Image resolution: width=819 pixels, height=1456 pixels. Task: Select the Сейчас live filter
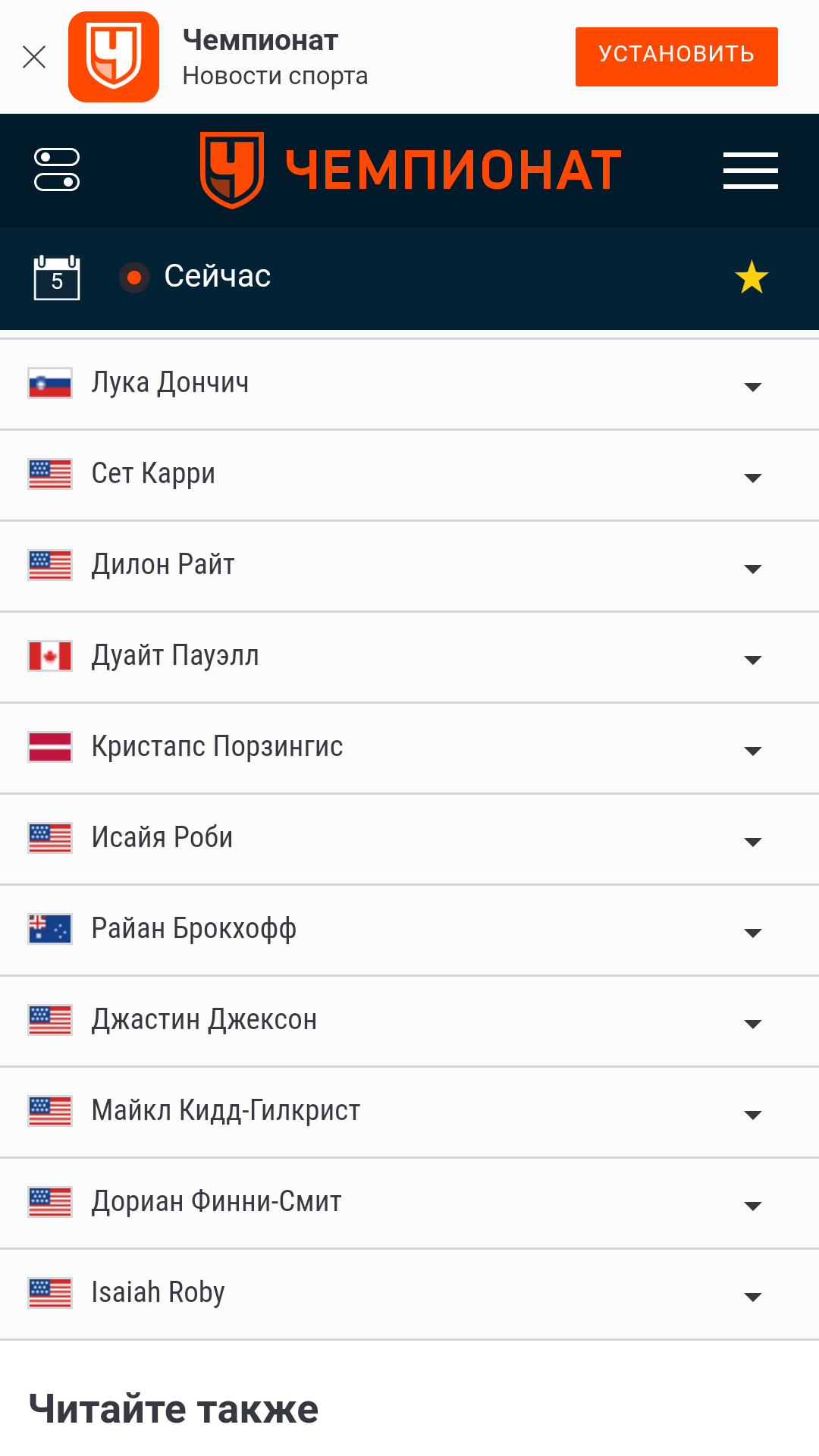point(195,277)
